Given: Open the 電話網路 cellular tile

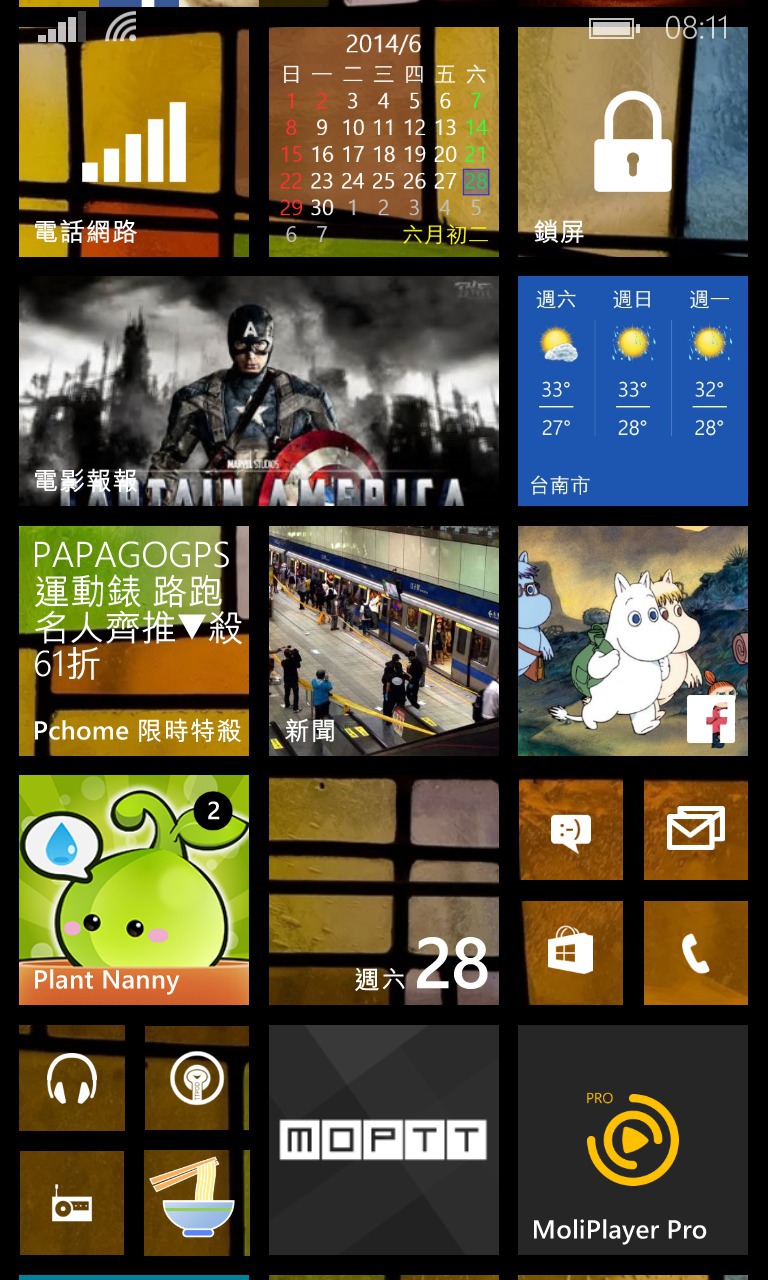Looking at the screenshot, I should (134, 142).
